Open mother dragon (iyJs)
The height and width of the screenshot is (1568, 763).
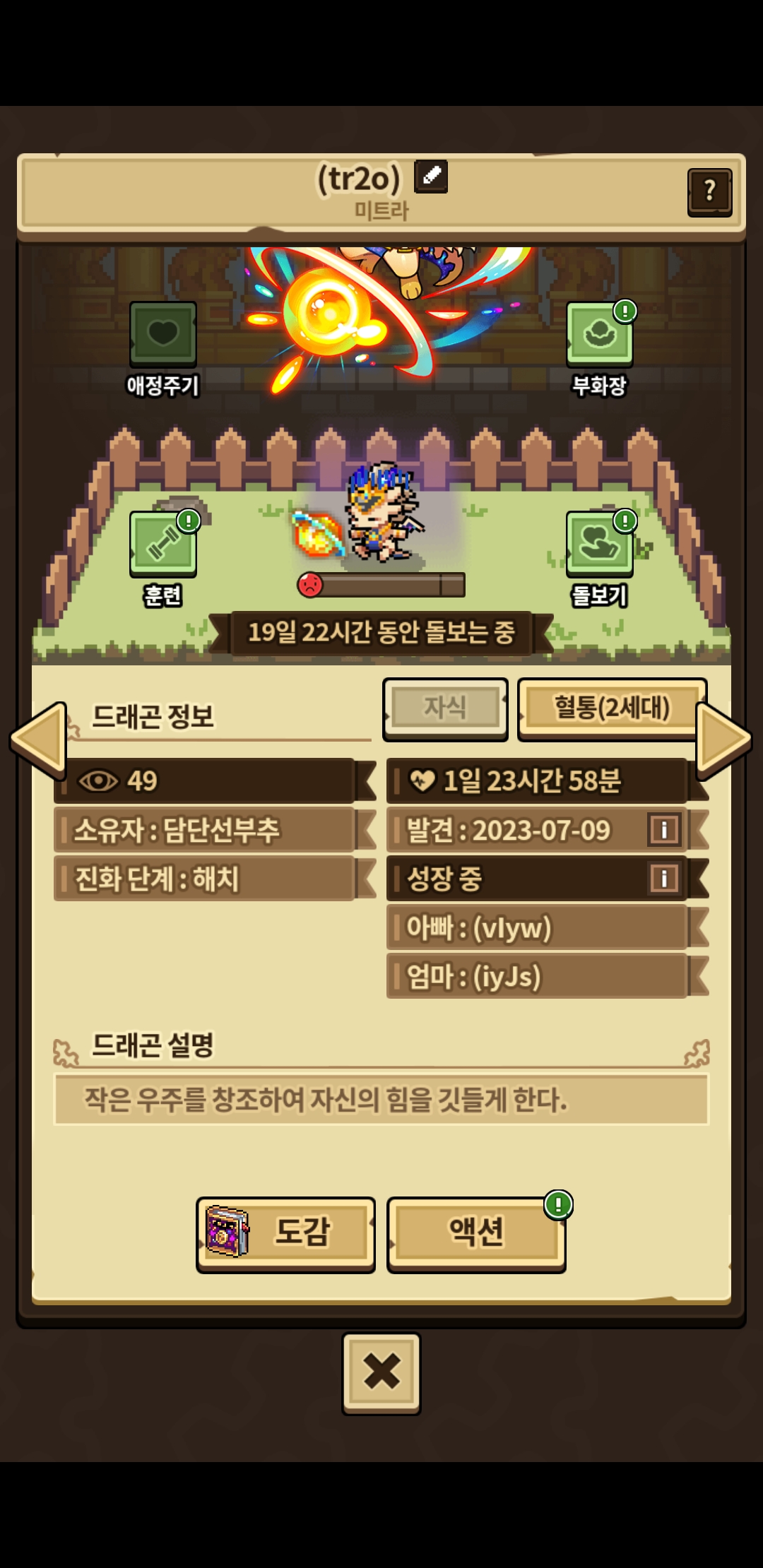click(538, 976)
